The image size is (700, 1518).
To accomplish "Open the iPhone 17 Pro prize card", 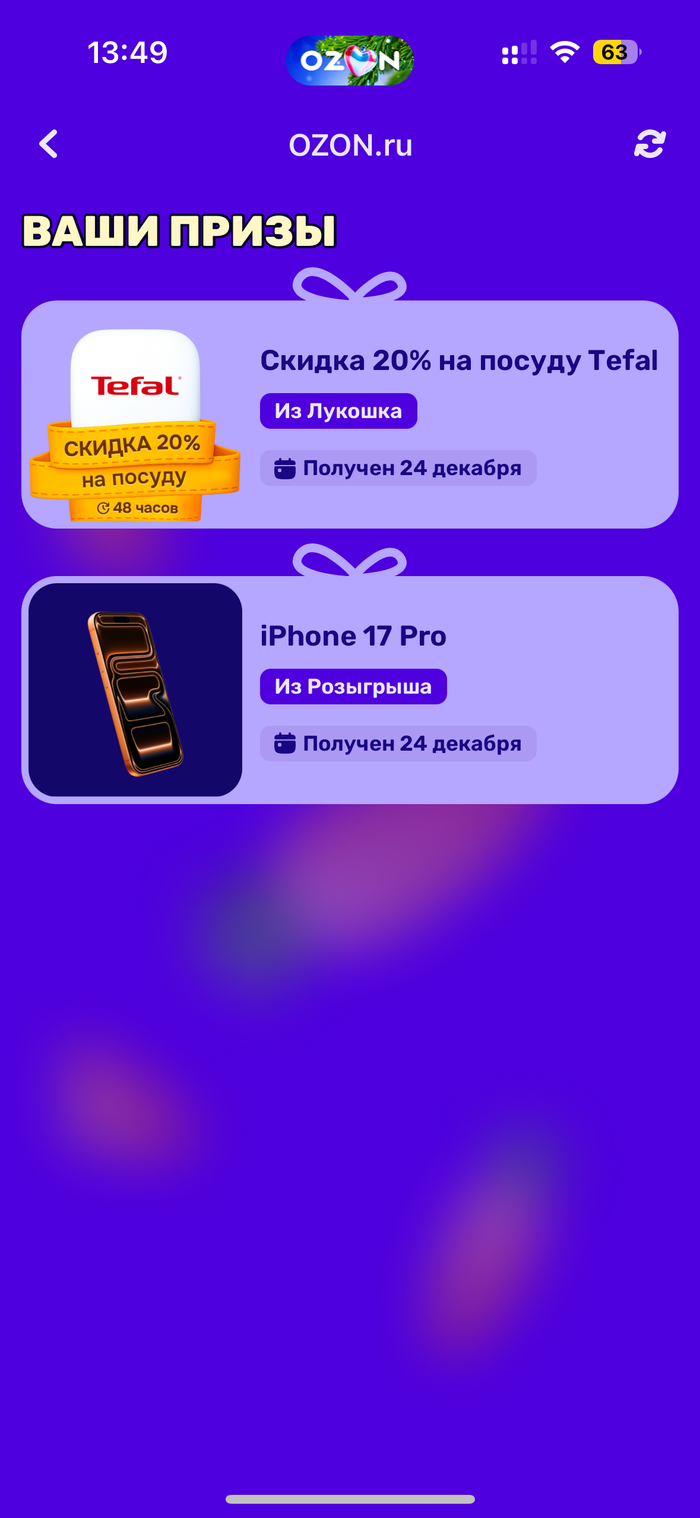I will tap(350, 690).
